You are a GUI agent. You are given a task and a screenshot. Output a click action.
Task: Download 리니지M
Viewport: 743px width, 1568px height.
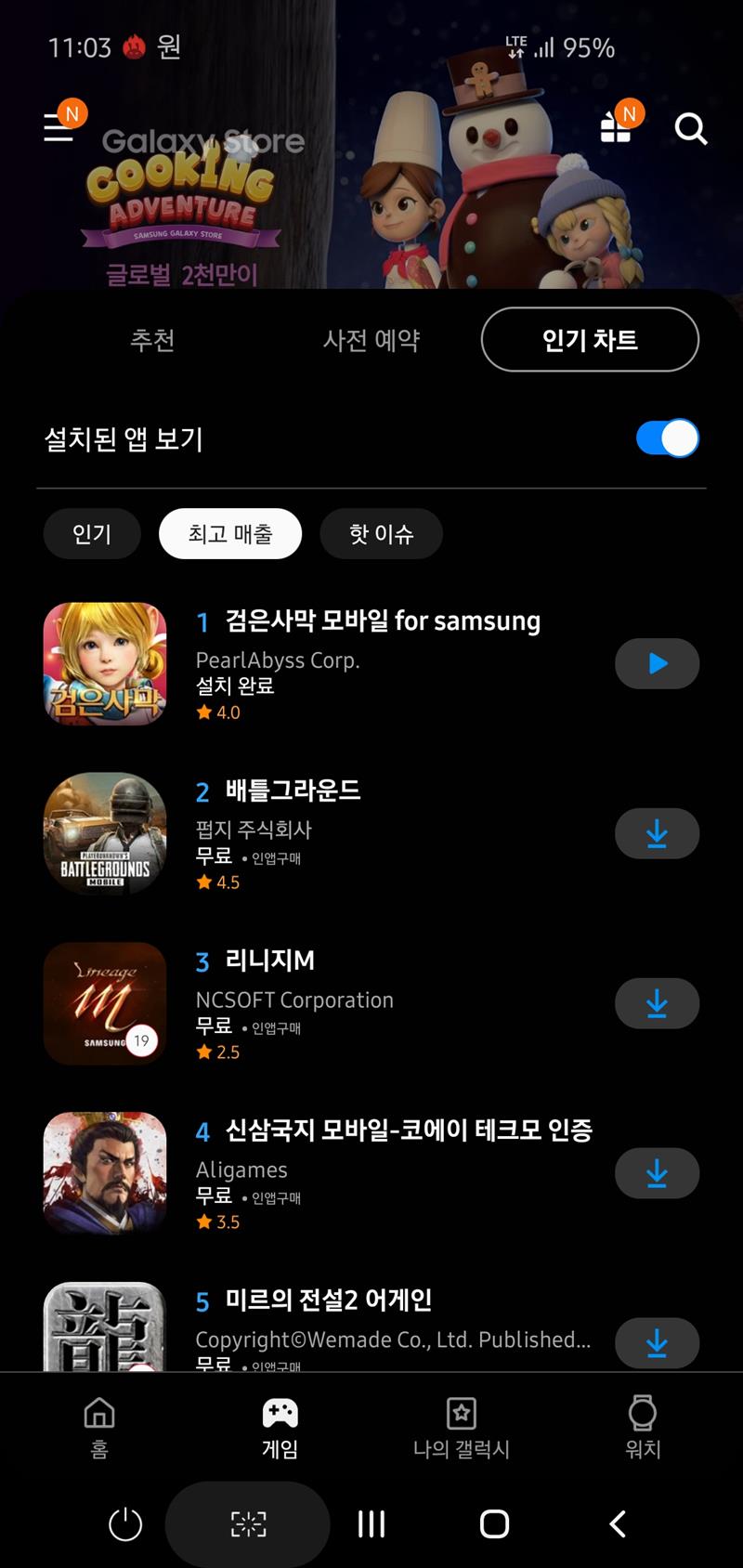[657, 1003]
